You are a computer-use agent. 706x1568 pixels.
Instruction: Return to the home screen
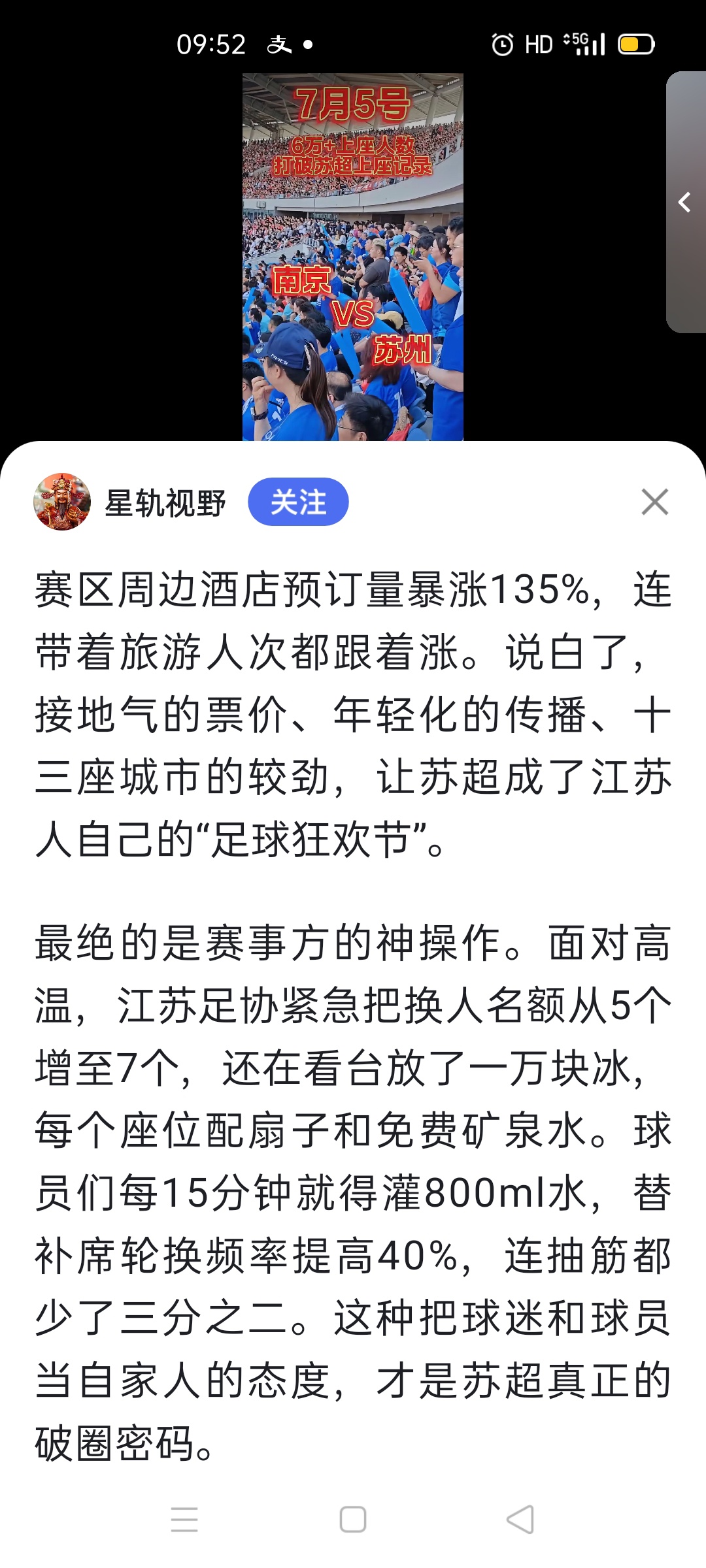pyautogui.click(x=353, y=1520)
